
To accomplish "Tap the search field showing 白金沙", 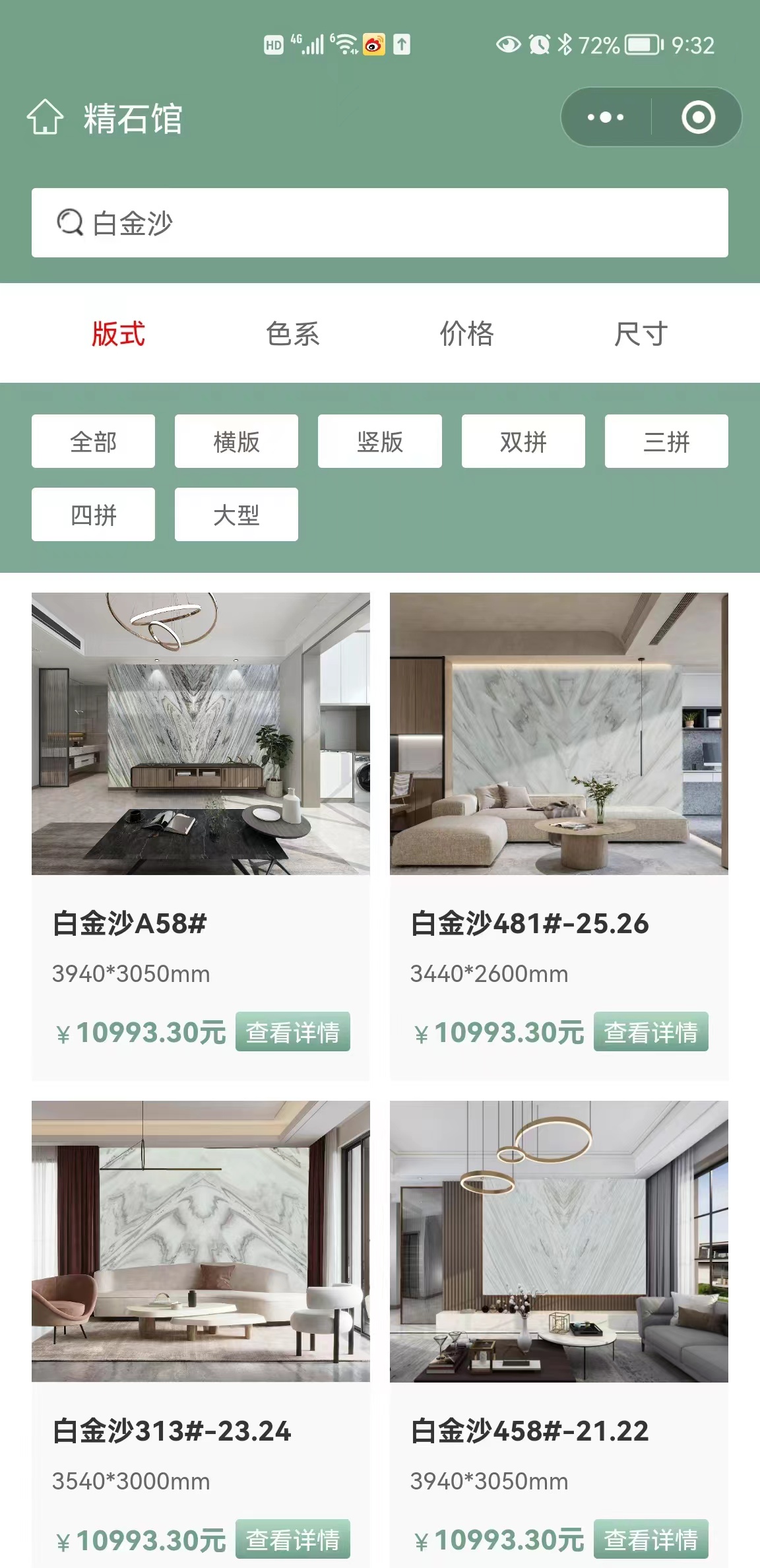I will click(x=379, y=223).
